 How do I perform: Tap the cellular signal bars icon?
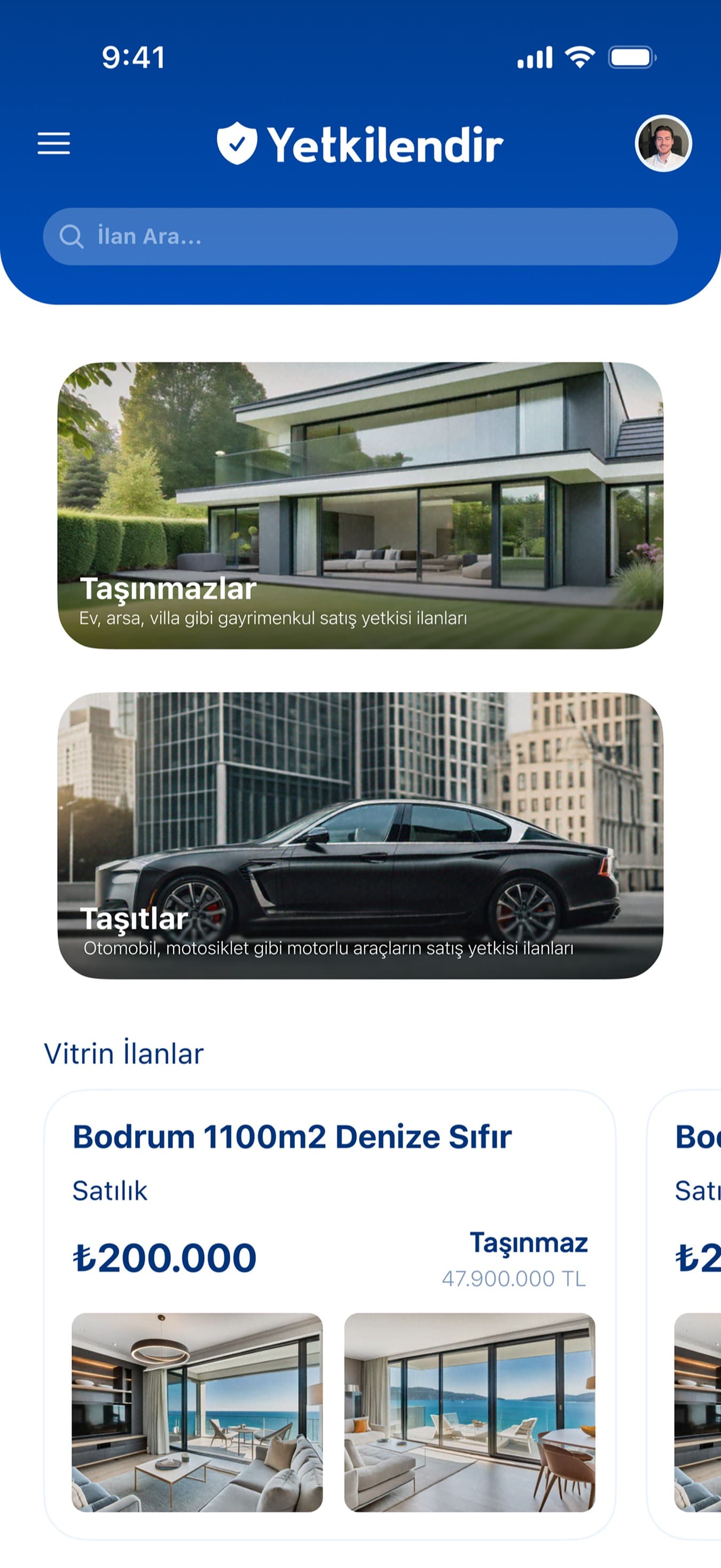point(536,57)
